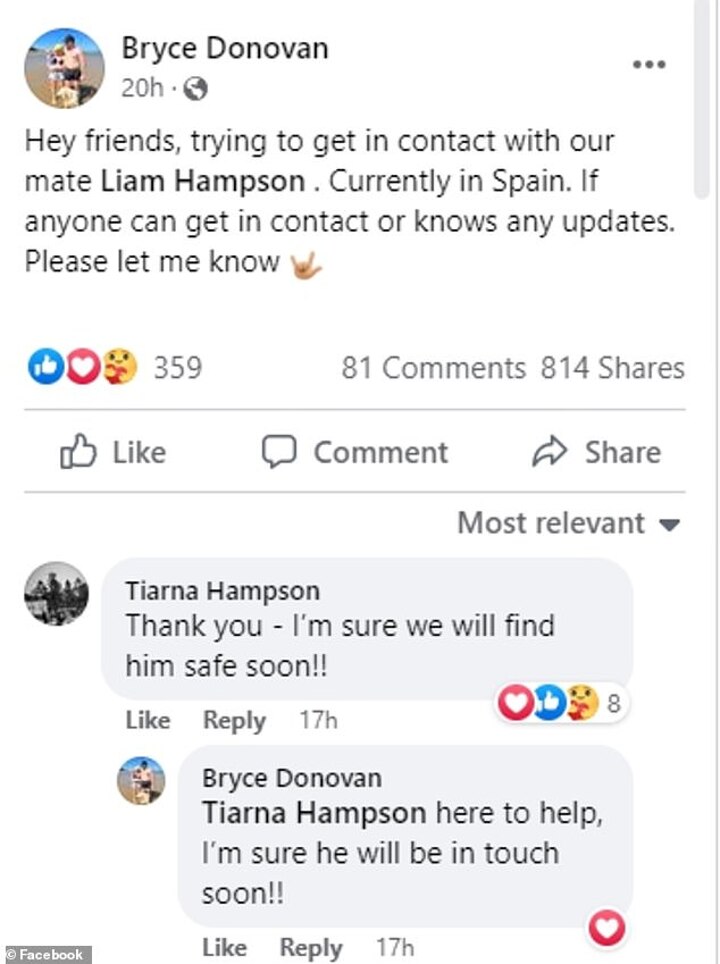The image size is (720, 964).
Task: Open Bryce Donovan's profile photo in the post header
Action: (x=64, y=67)
